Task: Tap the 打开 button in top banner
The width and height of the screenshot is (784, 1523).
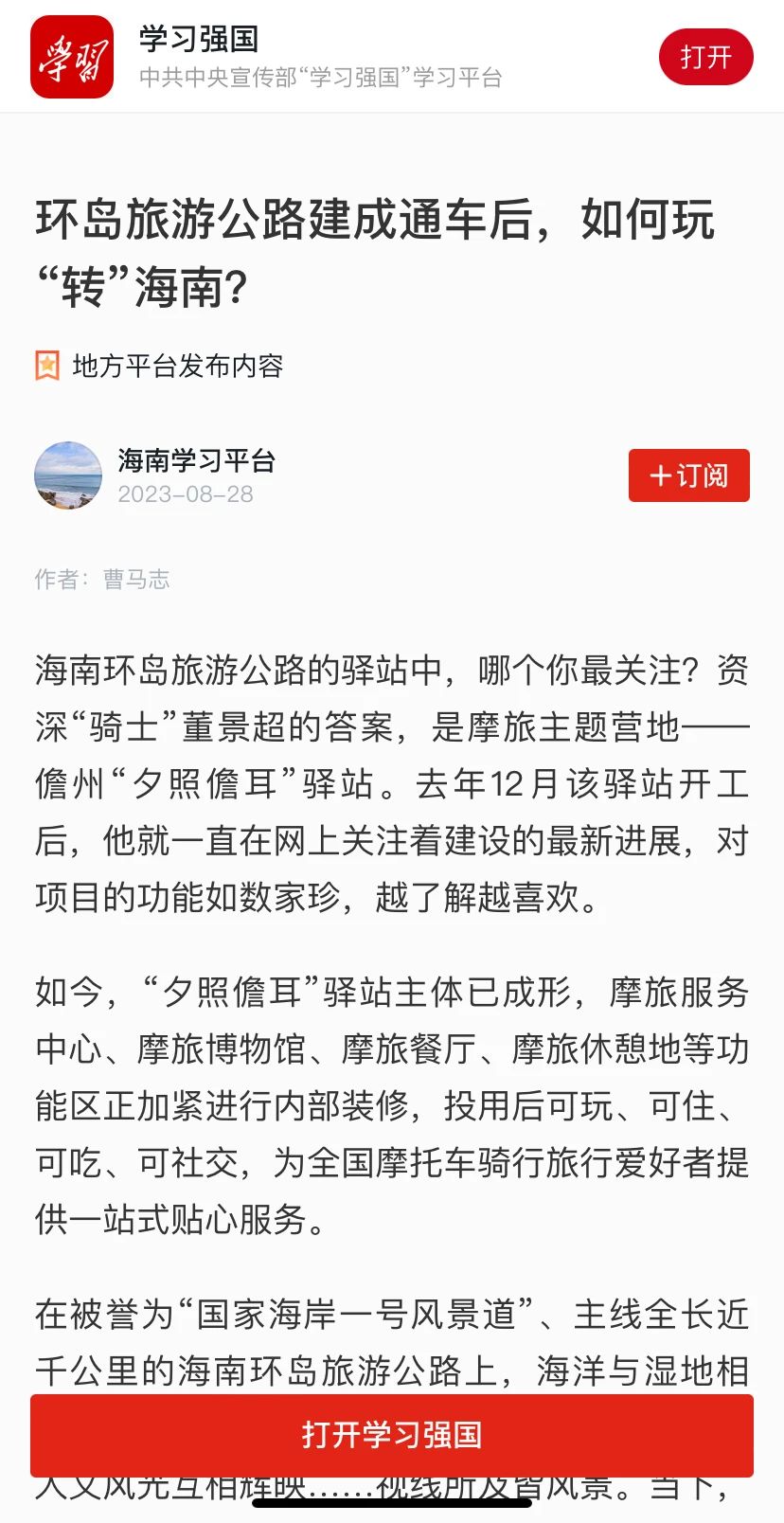Action: (x=705, y=57)
